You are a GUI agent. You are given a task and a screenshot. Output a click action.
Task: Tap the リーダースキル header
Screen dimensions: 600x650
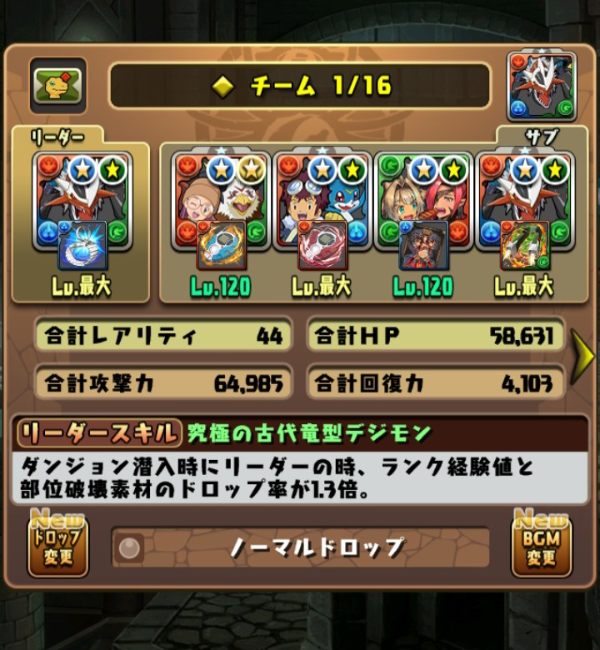(x=97, y=433)
